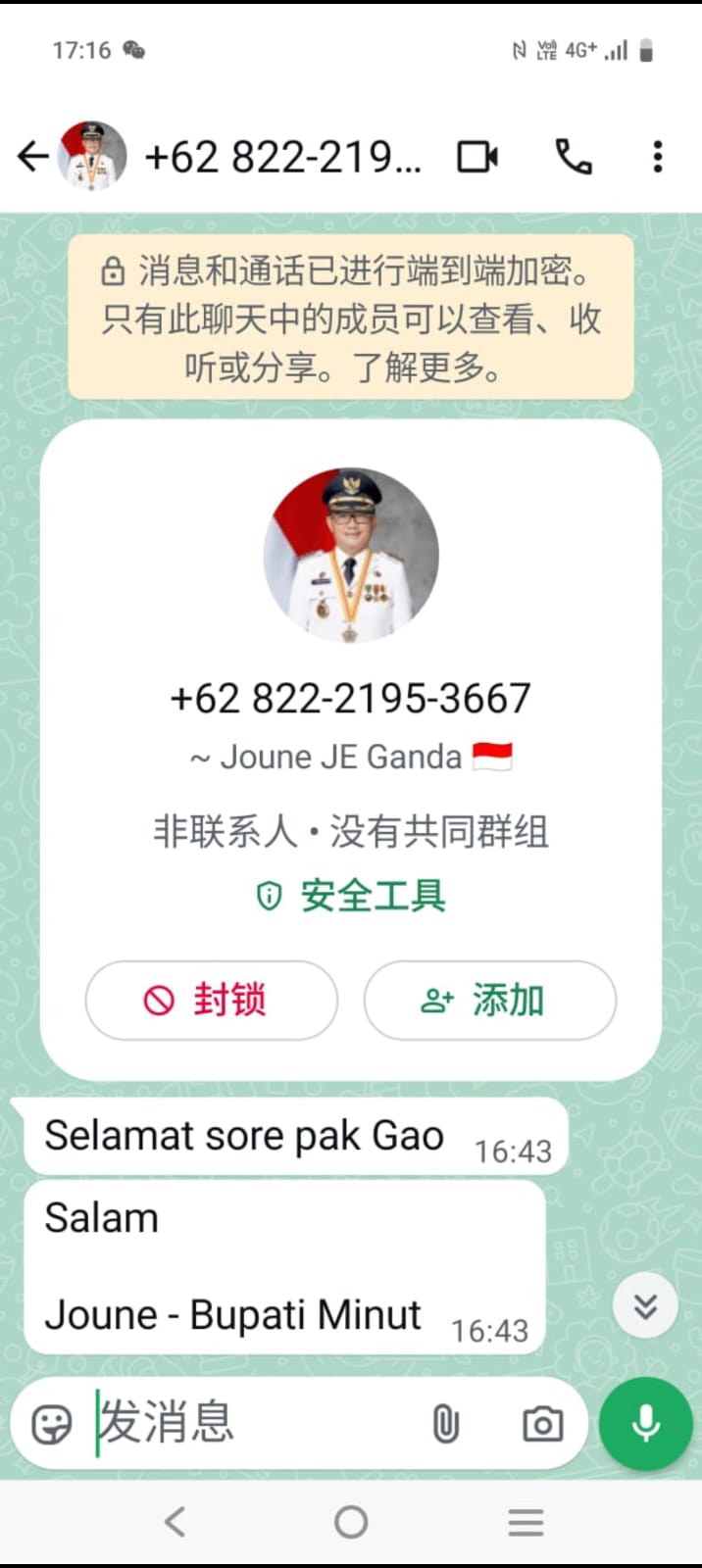
Task: View the large profile photo in card
Action: click(x=351, y=555)
